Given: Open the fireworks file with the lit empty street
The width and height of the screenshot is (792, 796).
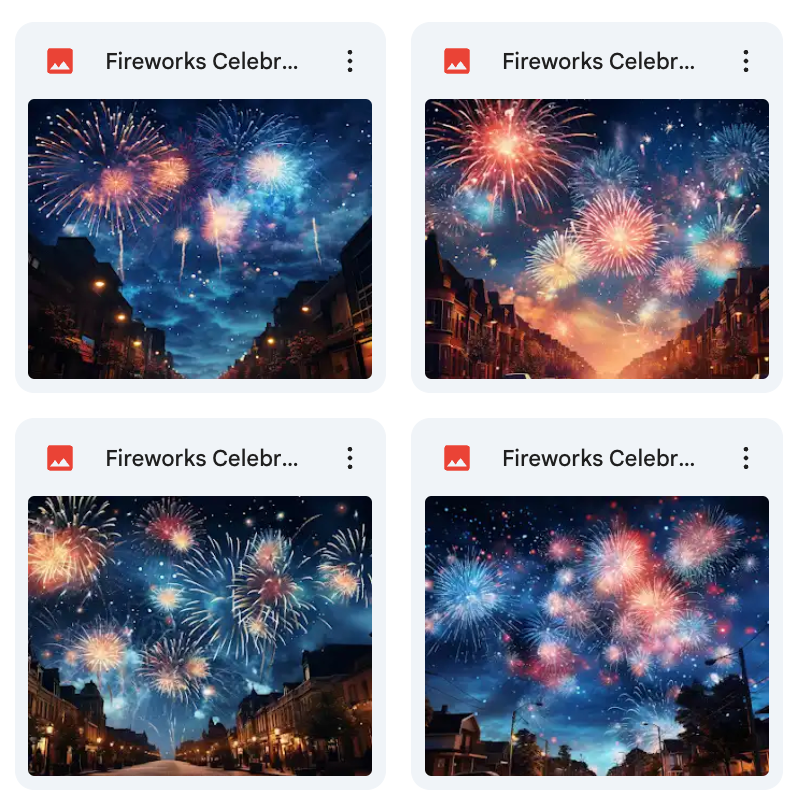Looking at the screenshot, I should [199, 635].
